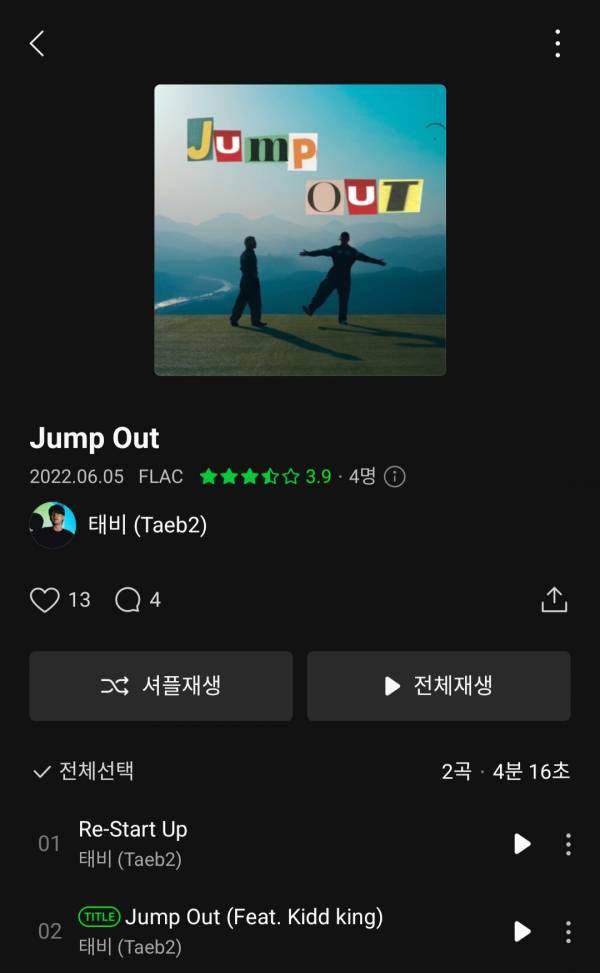This screenshot has width=600, height=973.
Task: Open more options for Re-Start Up
Action: pyautogui.click(x=568, y=844)
